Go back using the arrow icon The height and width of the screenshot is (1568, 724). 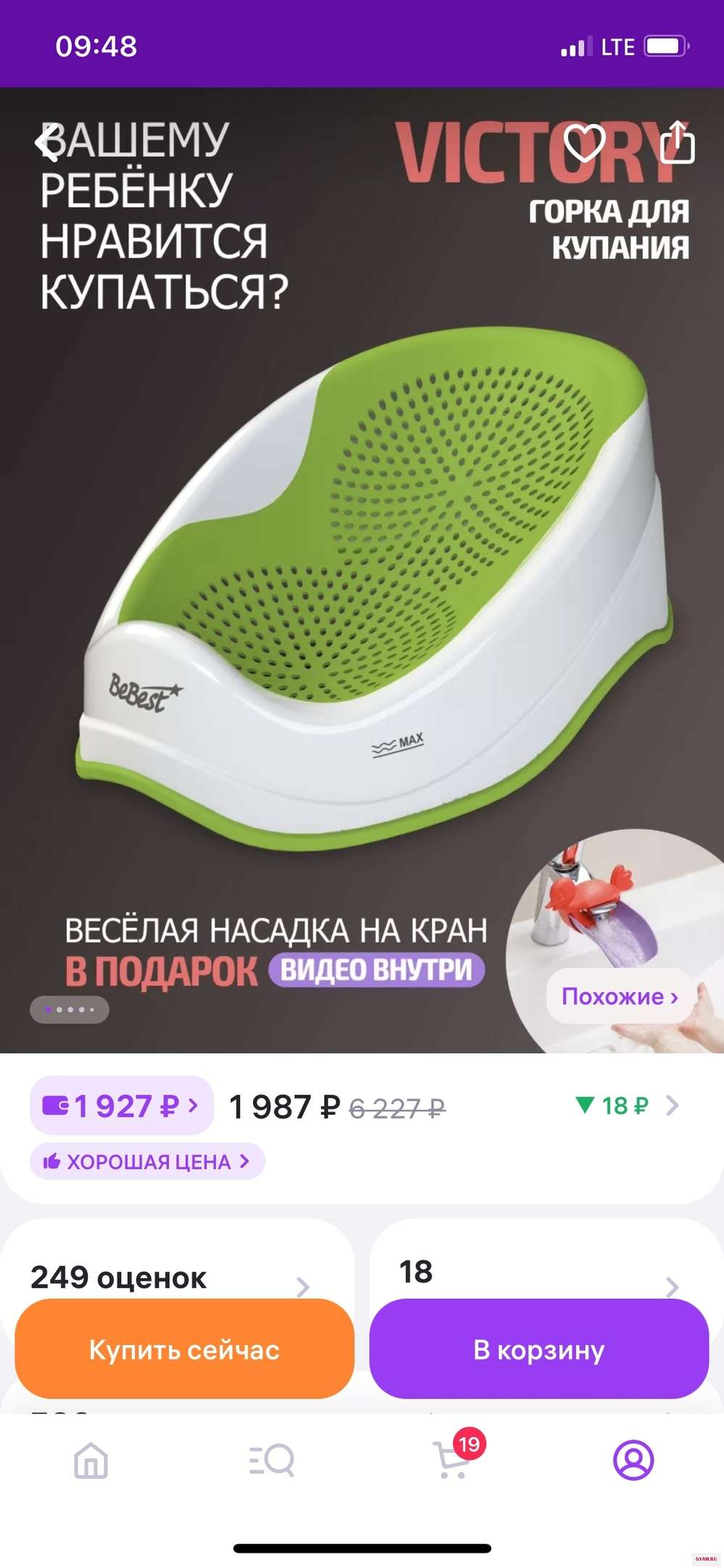[48, 142]
